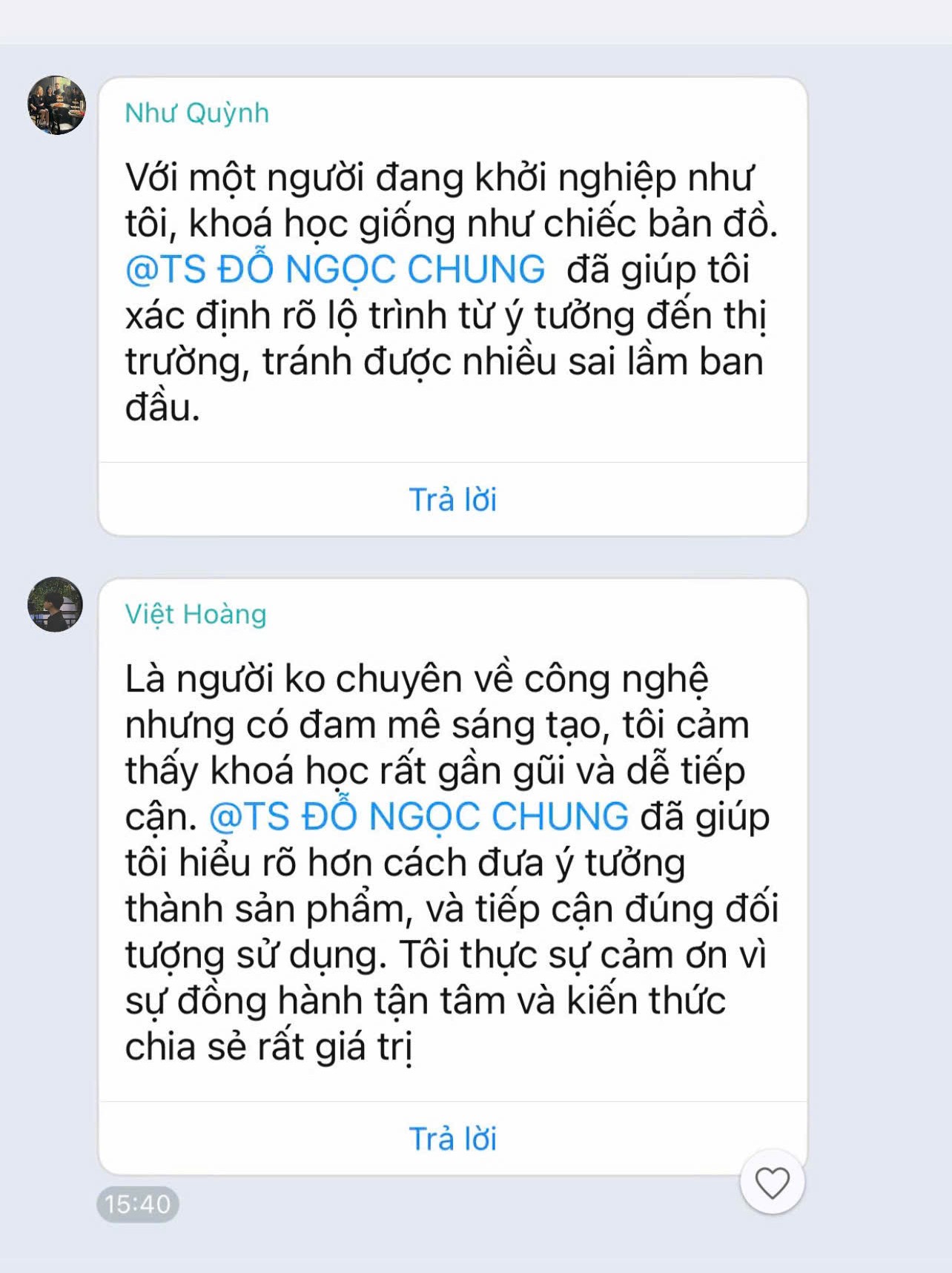952x1273 pixels.
Task: Open @TS ĐỖ NGỌC CHUNG mention in Như Quỳnh's message
Action: 335,269
